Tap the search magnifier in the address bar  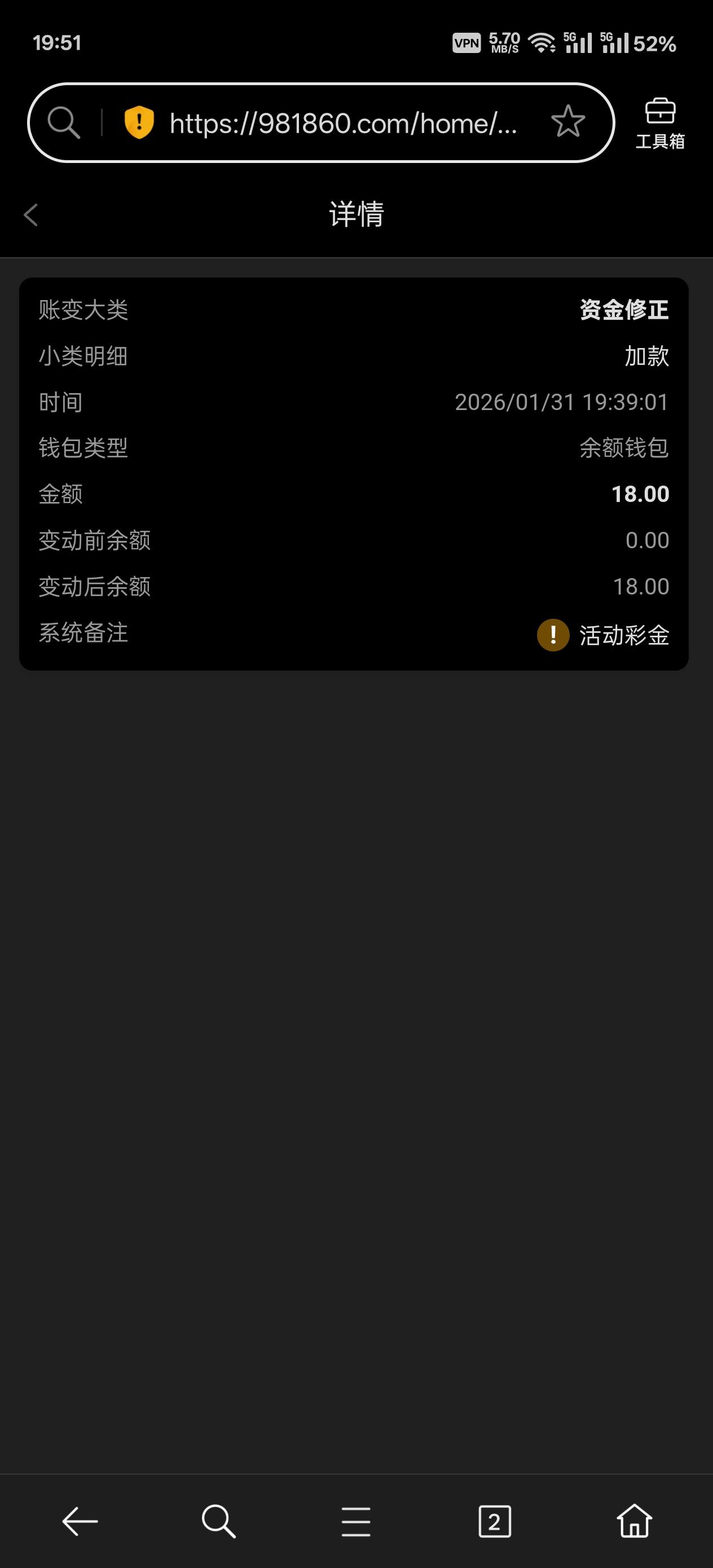(63, 122)
